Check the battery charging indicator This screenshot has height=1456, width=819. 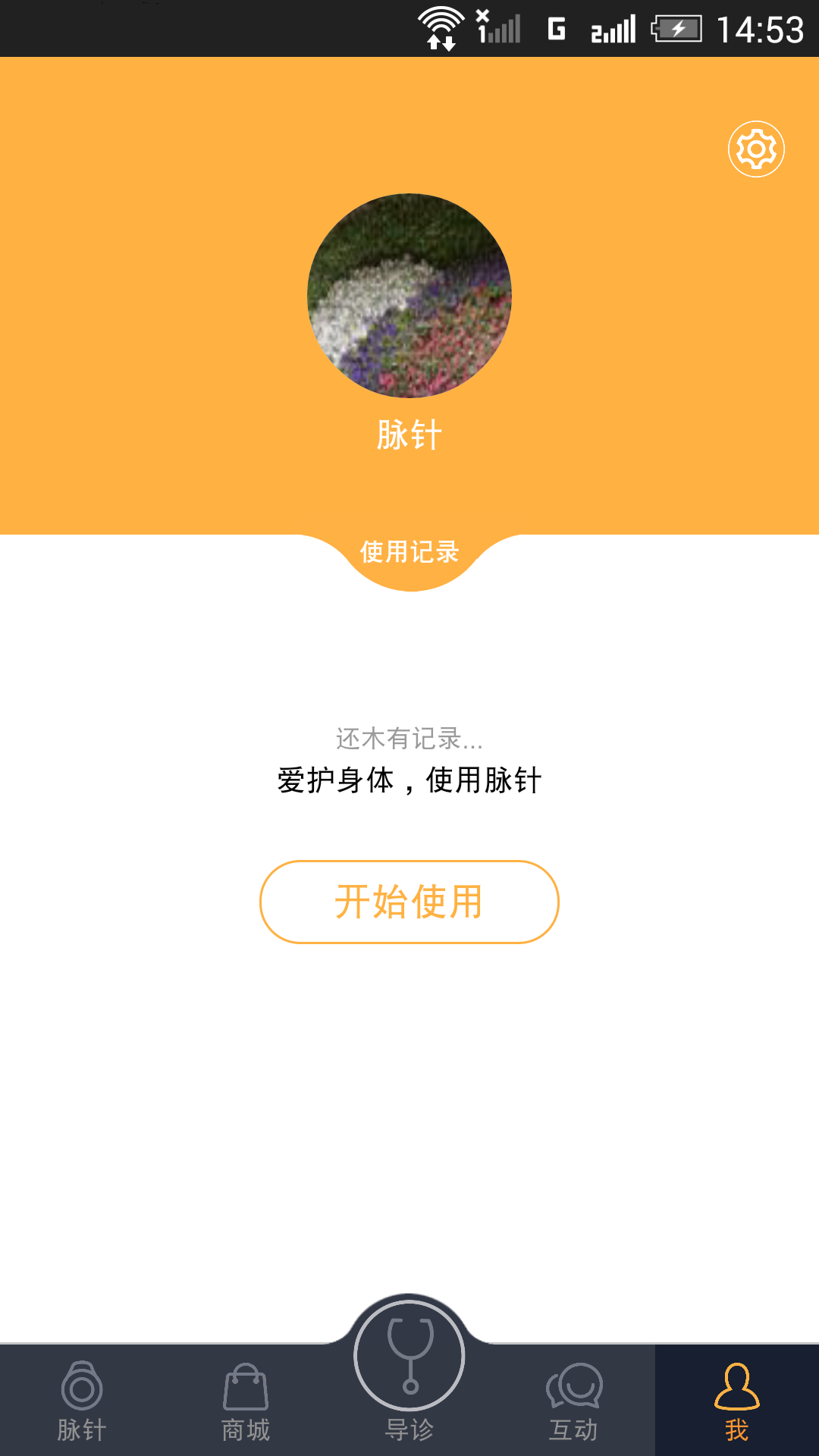[x=677, y=29]
